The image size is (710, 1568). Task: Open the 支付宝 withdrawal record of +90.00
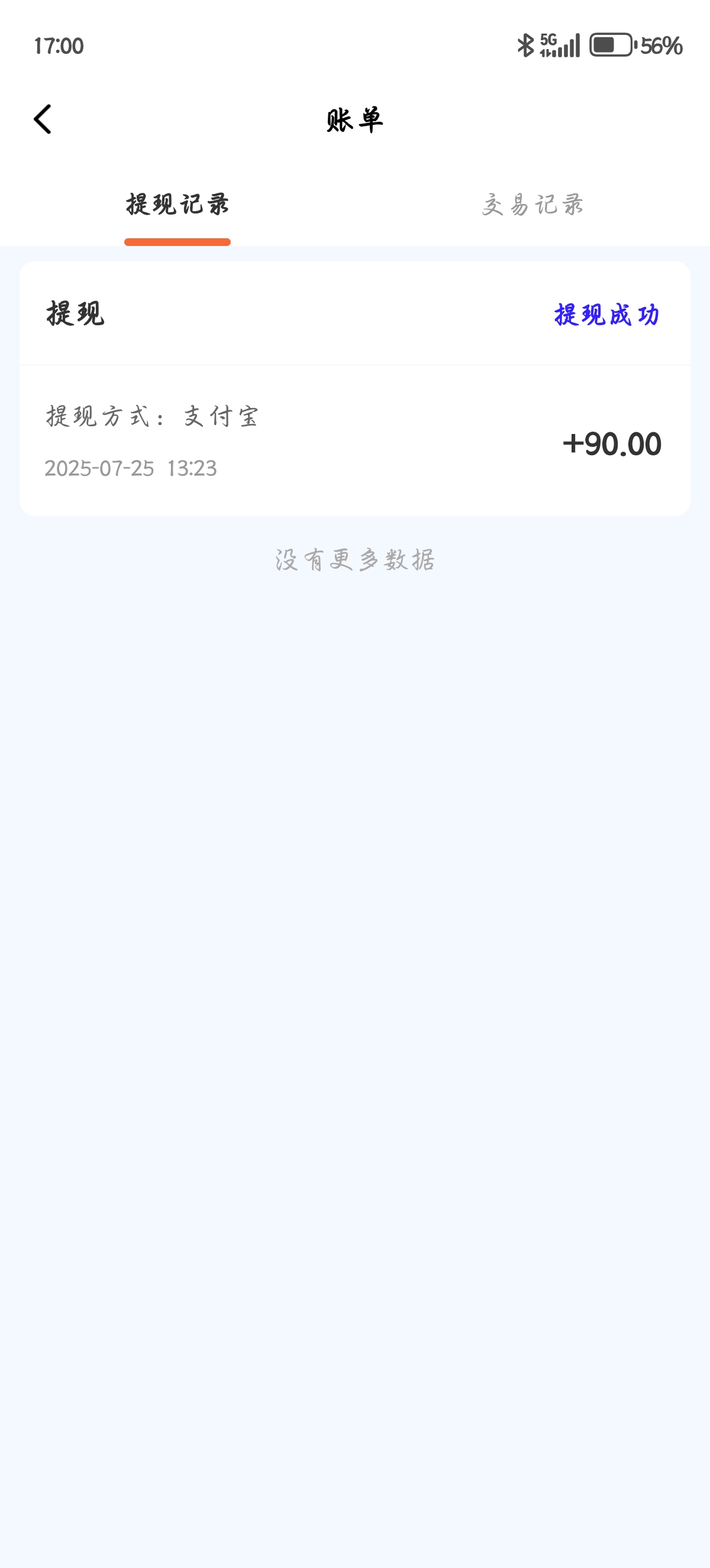click(354, 440)
